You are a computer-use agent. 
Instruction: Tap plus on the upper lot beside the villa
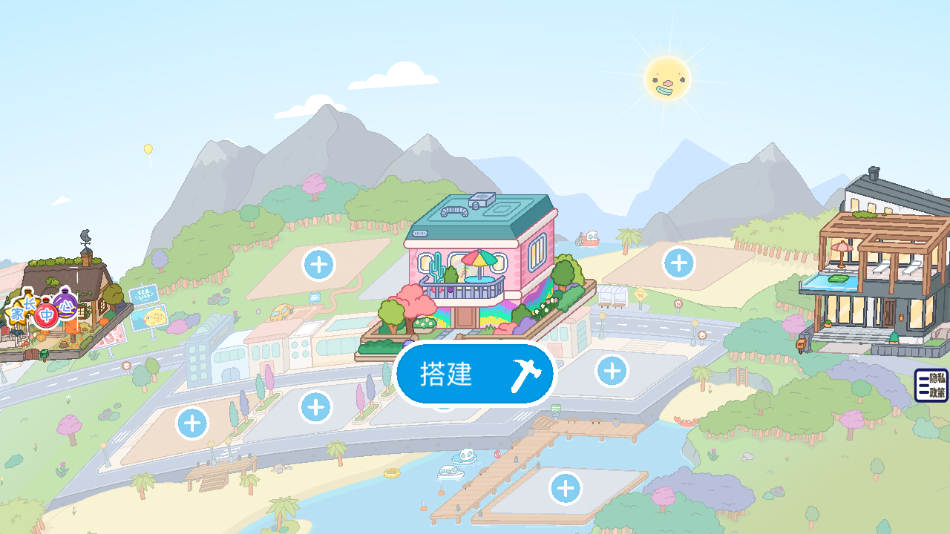pos(679,263)
